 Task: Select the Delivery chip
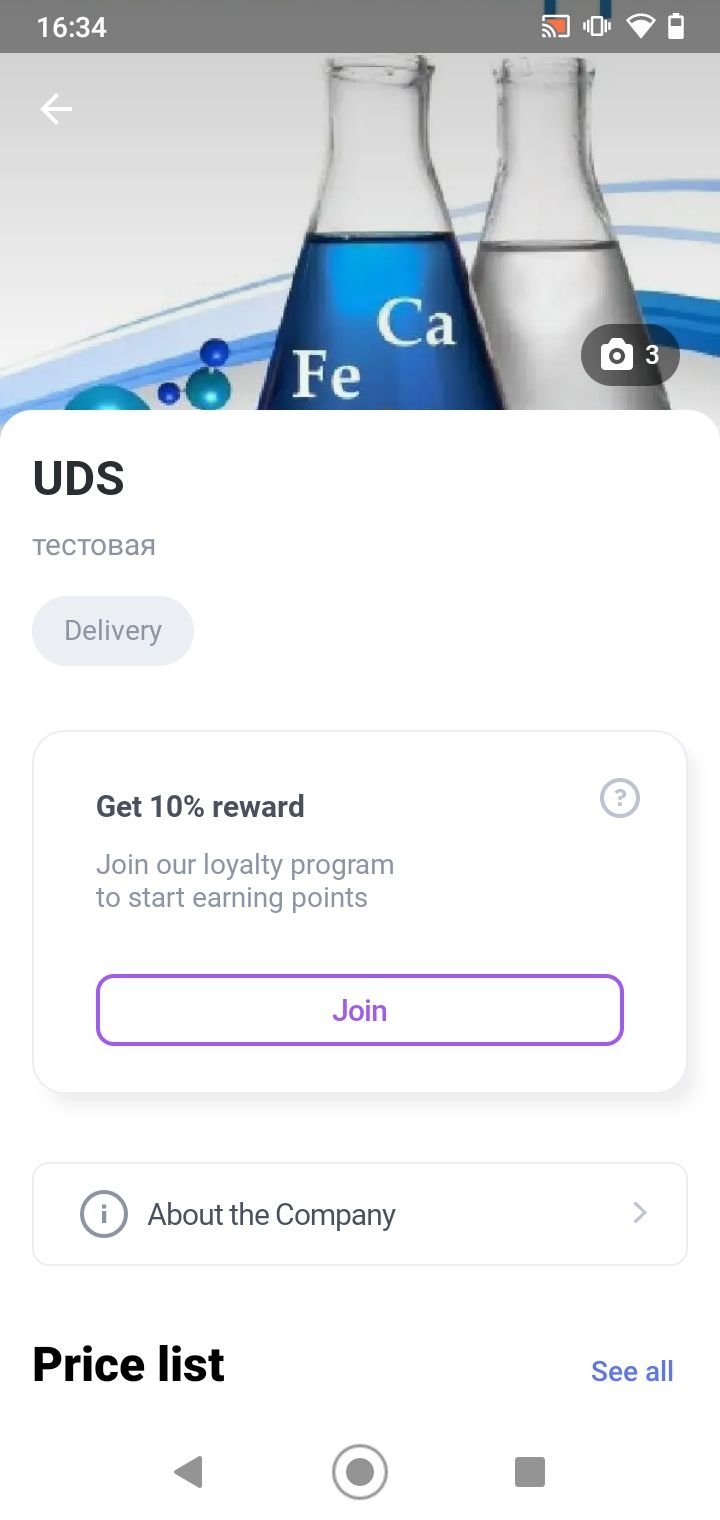[x=113, y=631]
